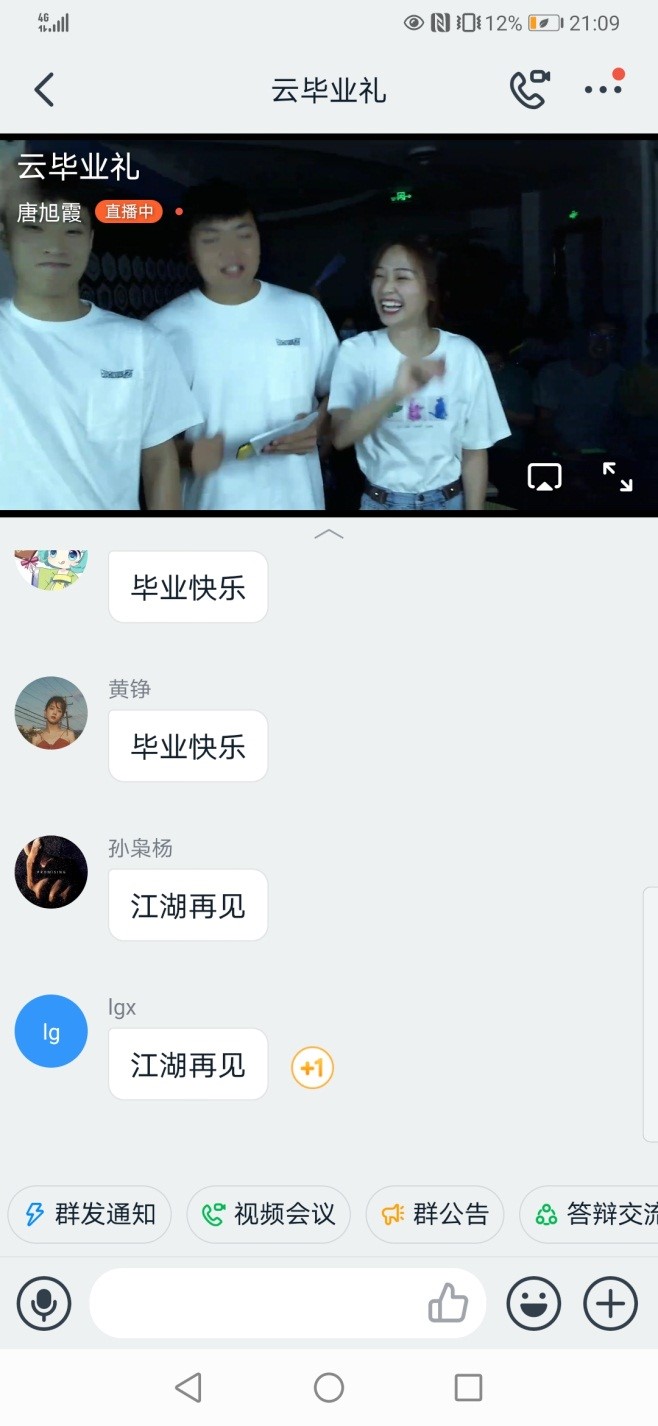Start a 视频会议
Screen dimensions: 658x1426
coord(268,1214)
